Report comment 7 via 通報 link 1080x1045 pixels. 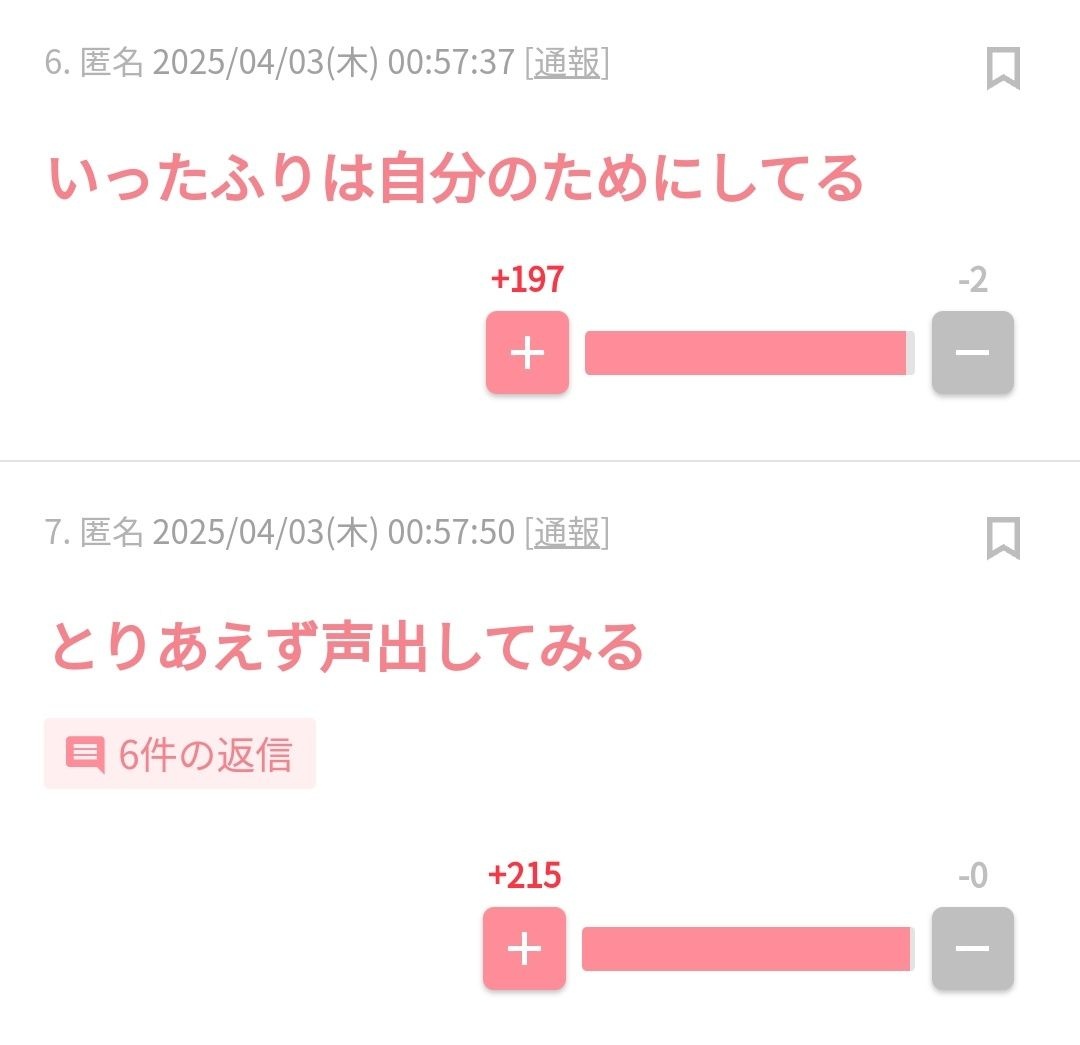pos(567,533)
